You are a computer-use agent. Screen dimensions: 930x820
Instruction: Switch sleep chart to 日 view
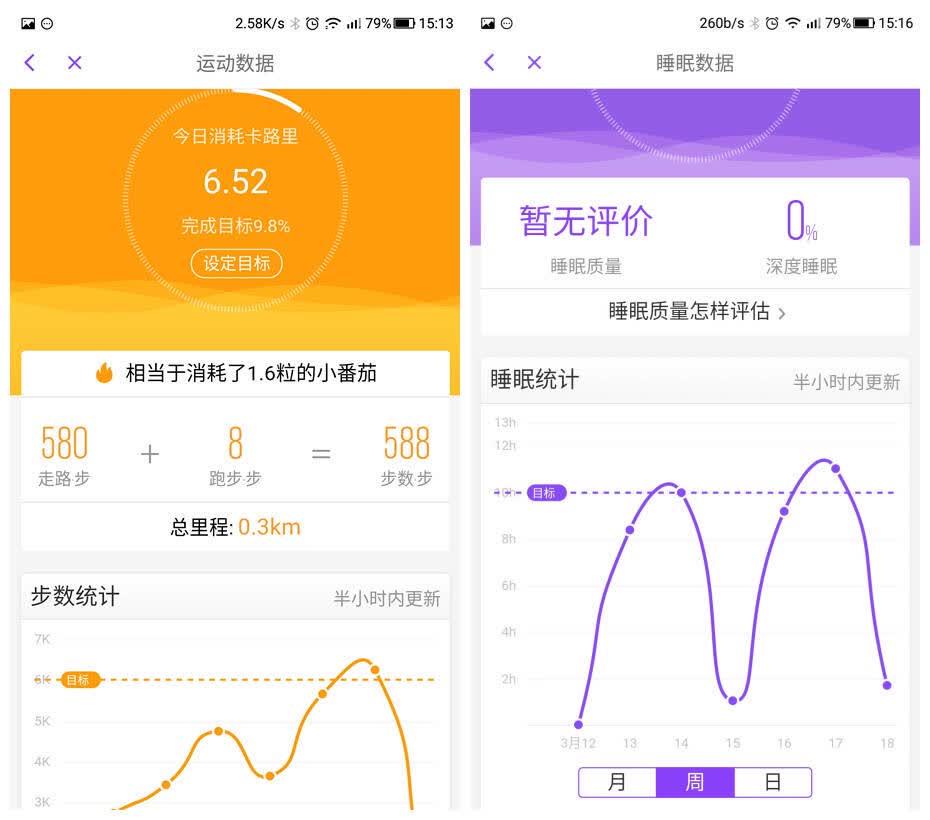tap(772, 782)
